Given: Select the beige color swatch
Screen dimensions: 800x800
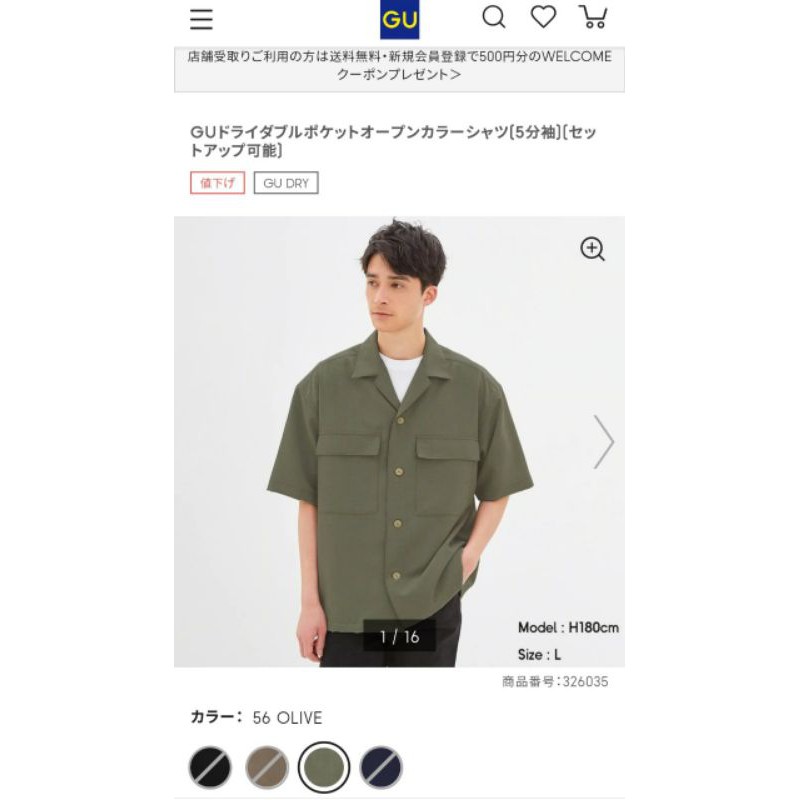Looking at the screenshot, I should click(x=267, y=767).
